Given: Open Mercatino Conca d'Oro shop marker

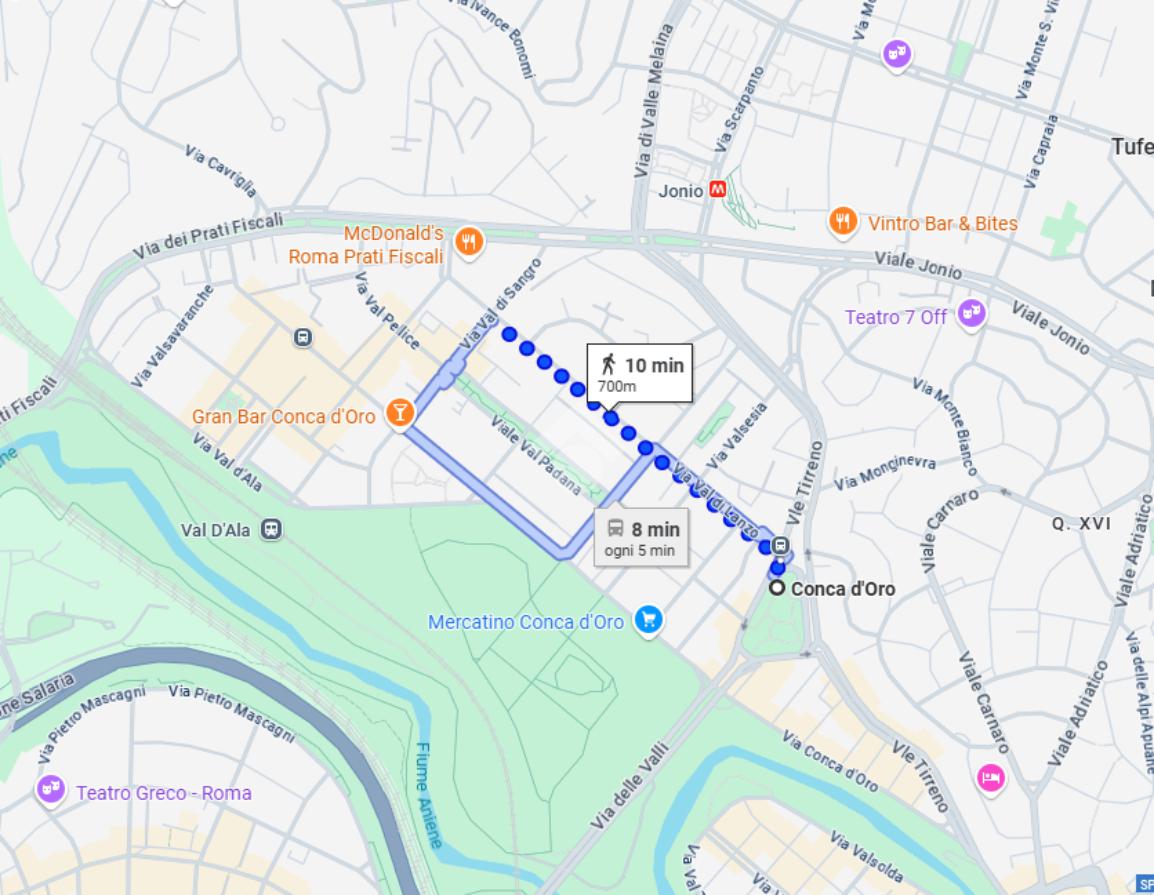Looking at the screenshot, I should point(649,621).
